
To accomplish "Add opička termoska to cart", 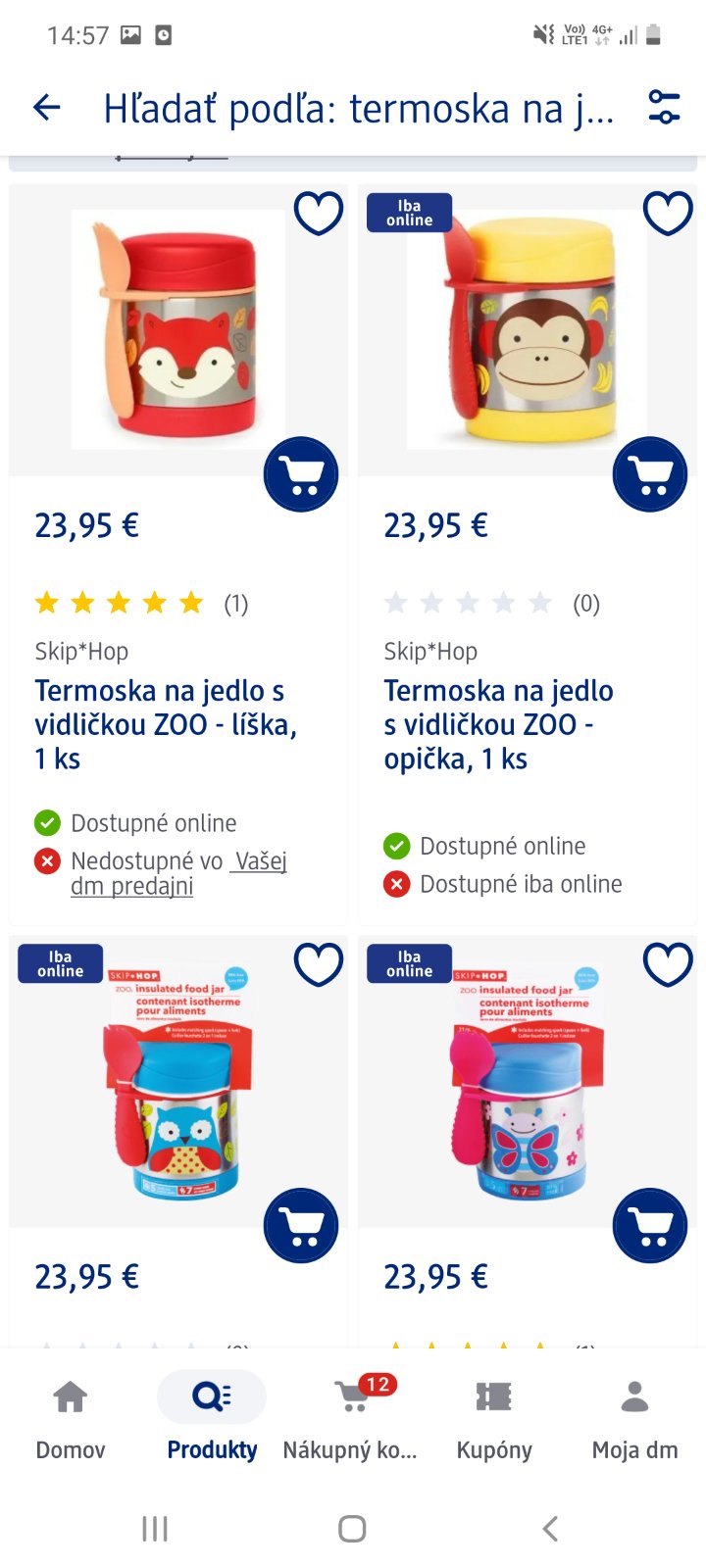I will (650, 474).
